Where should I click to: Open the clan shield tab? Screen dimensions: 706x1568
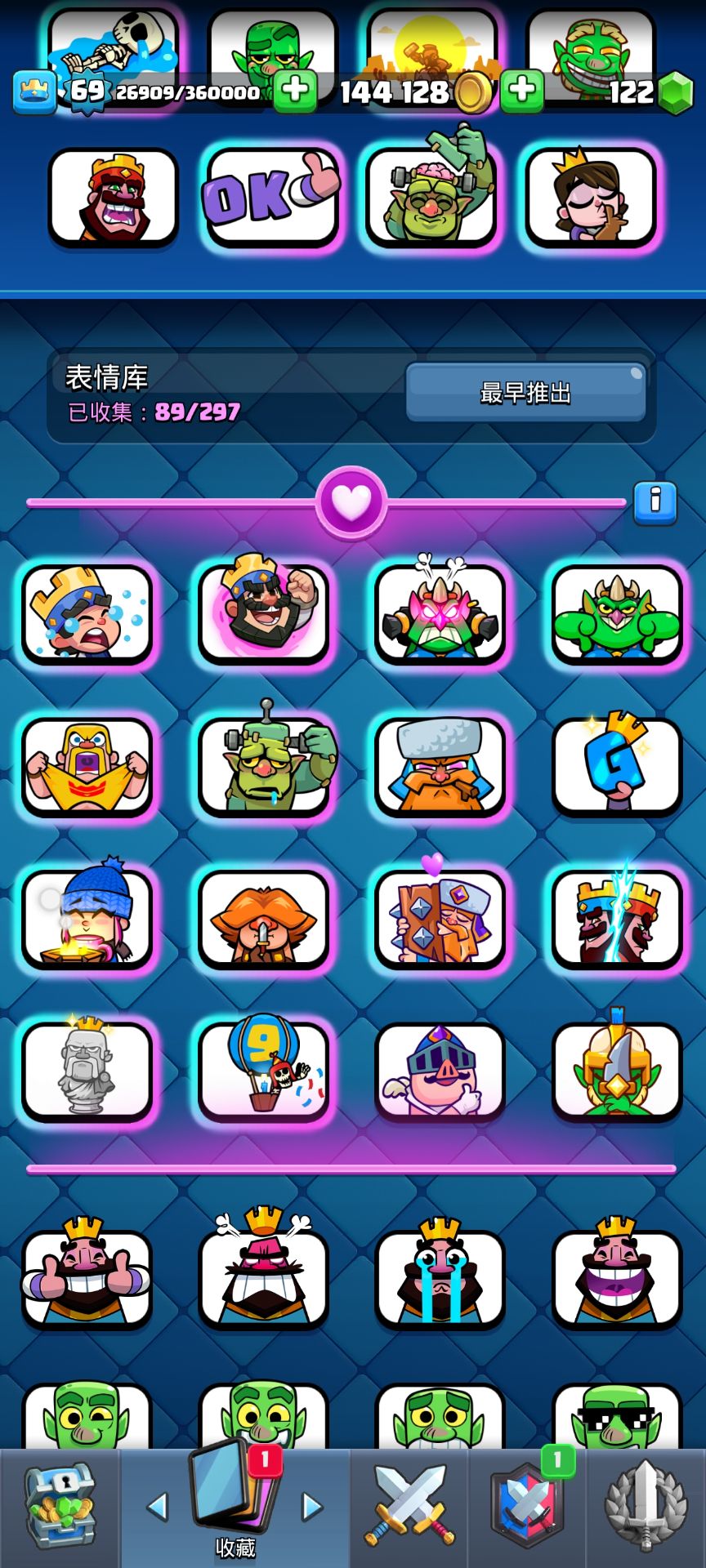coord(527,1507)
